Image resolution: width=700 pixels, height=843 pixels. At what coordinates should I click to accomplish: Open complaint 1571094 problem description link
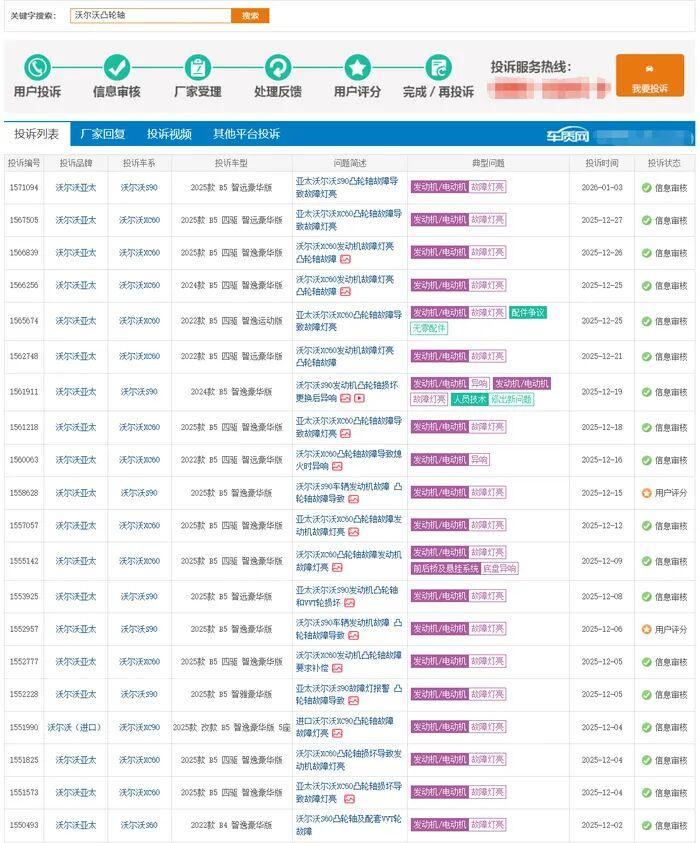348,187
